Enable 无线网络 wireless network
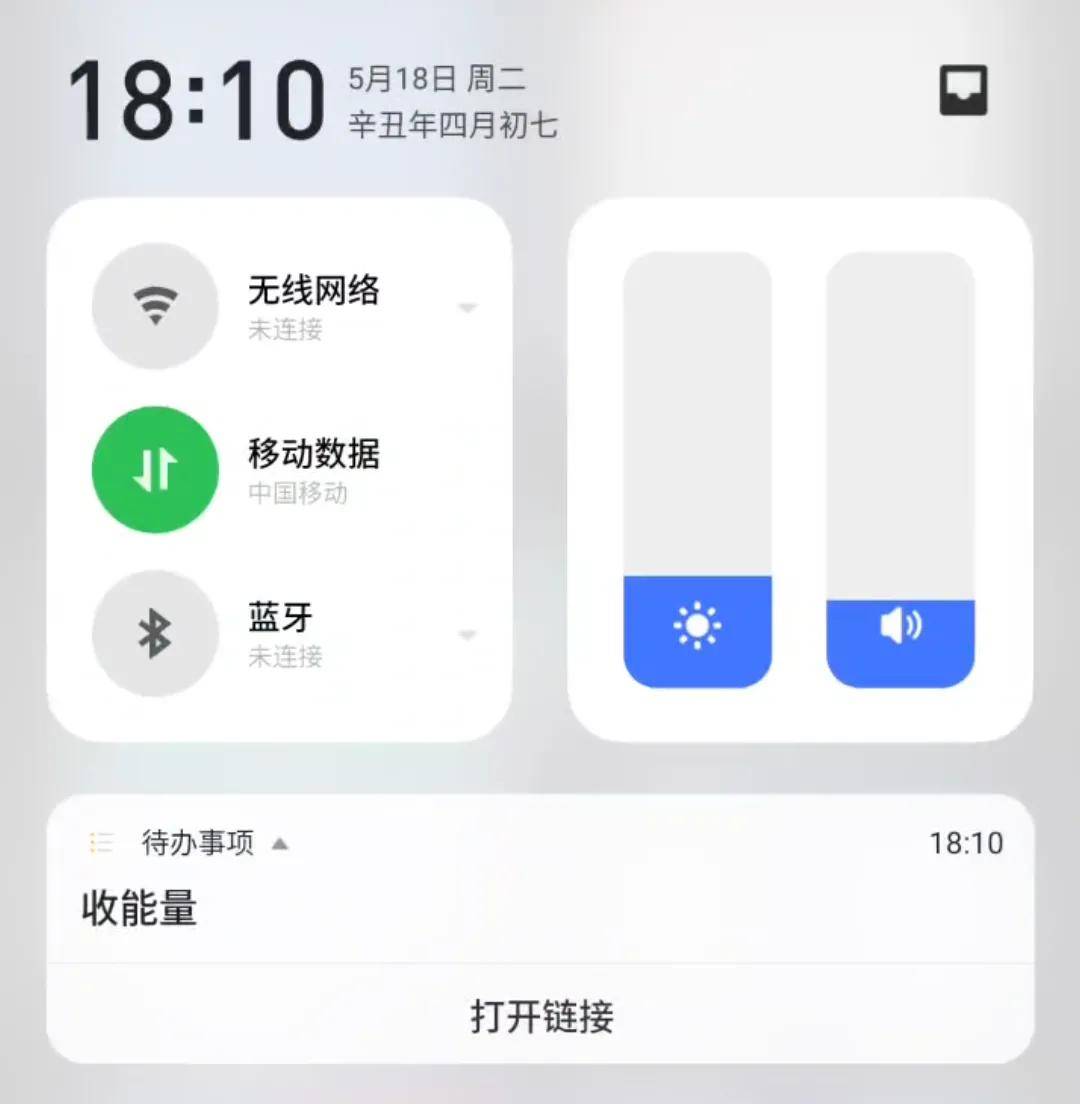 coord(155,307)
